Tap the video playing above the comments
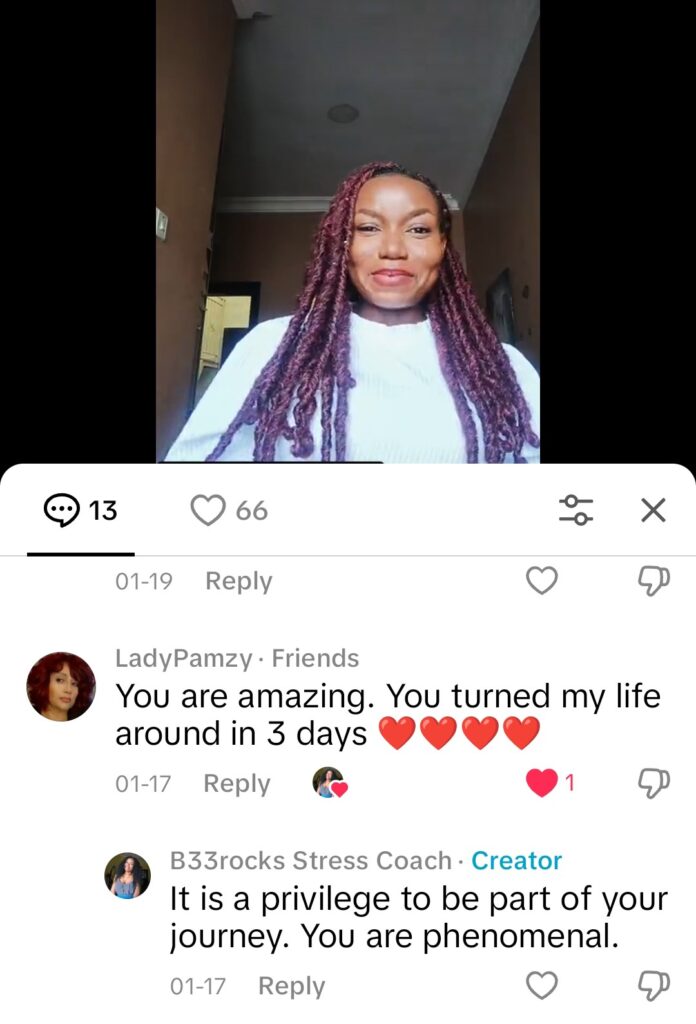The width and height of the screenshot is (696, 1024). (x=347, y=230)
